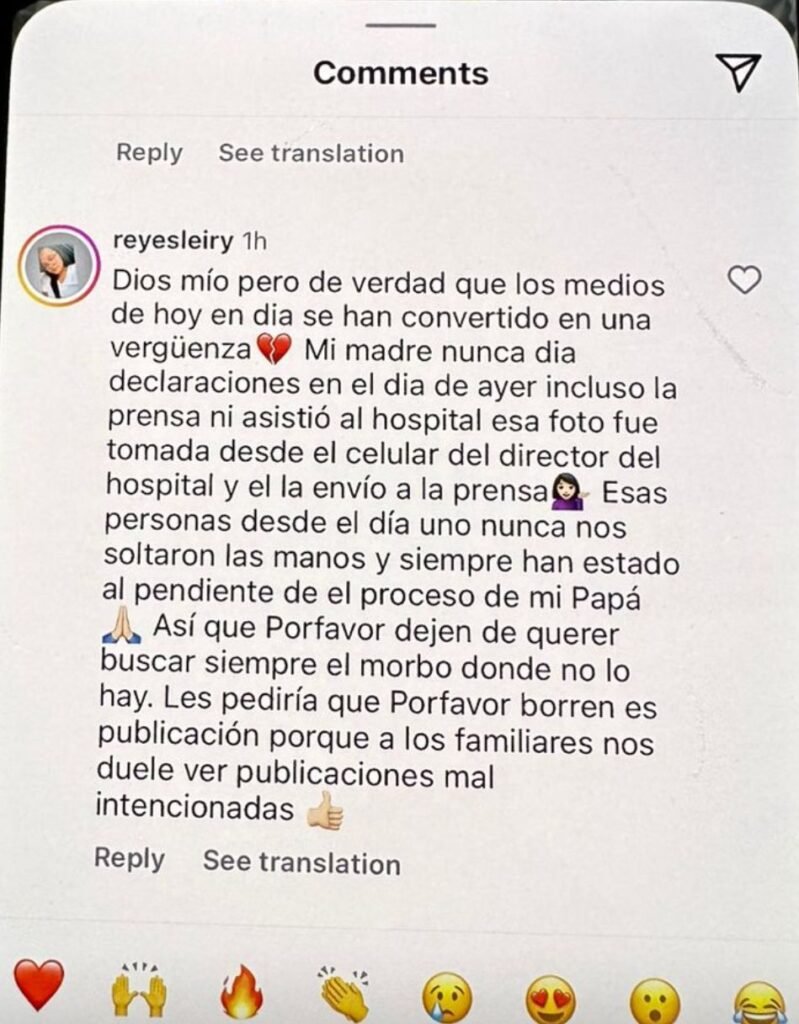The image size is (799, 1024).
Task: See translation of reyesleiry's comment
Action: tap(301, 863)
